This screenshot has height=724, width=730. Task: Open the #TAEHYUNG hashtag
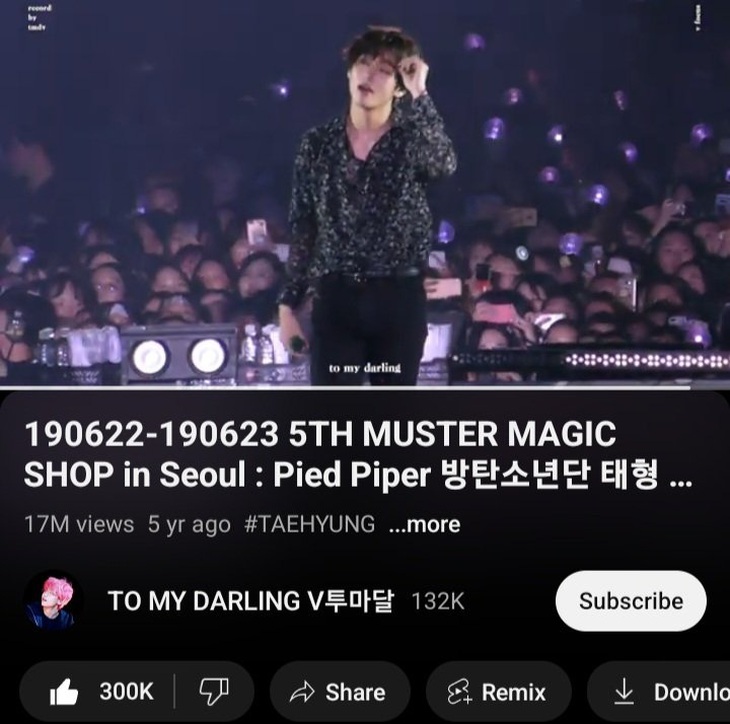pos(310,524)
